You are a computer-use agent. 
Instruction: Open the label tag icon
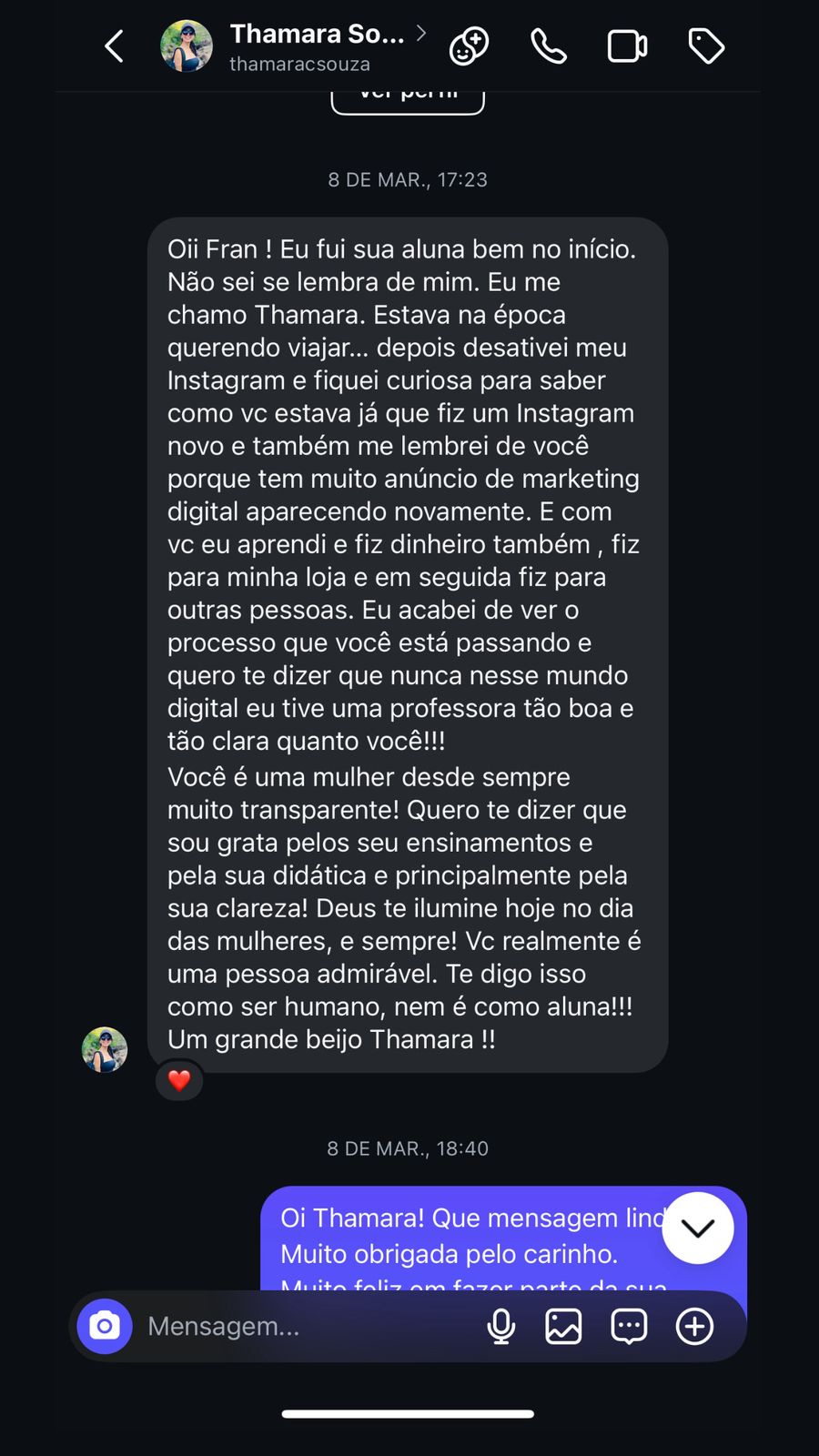(x=706, y=45)
